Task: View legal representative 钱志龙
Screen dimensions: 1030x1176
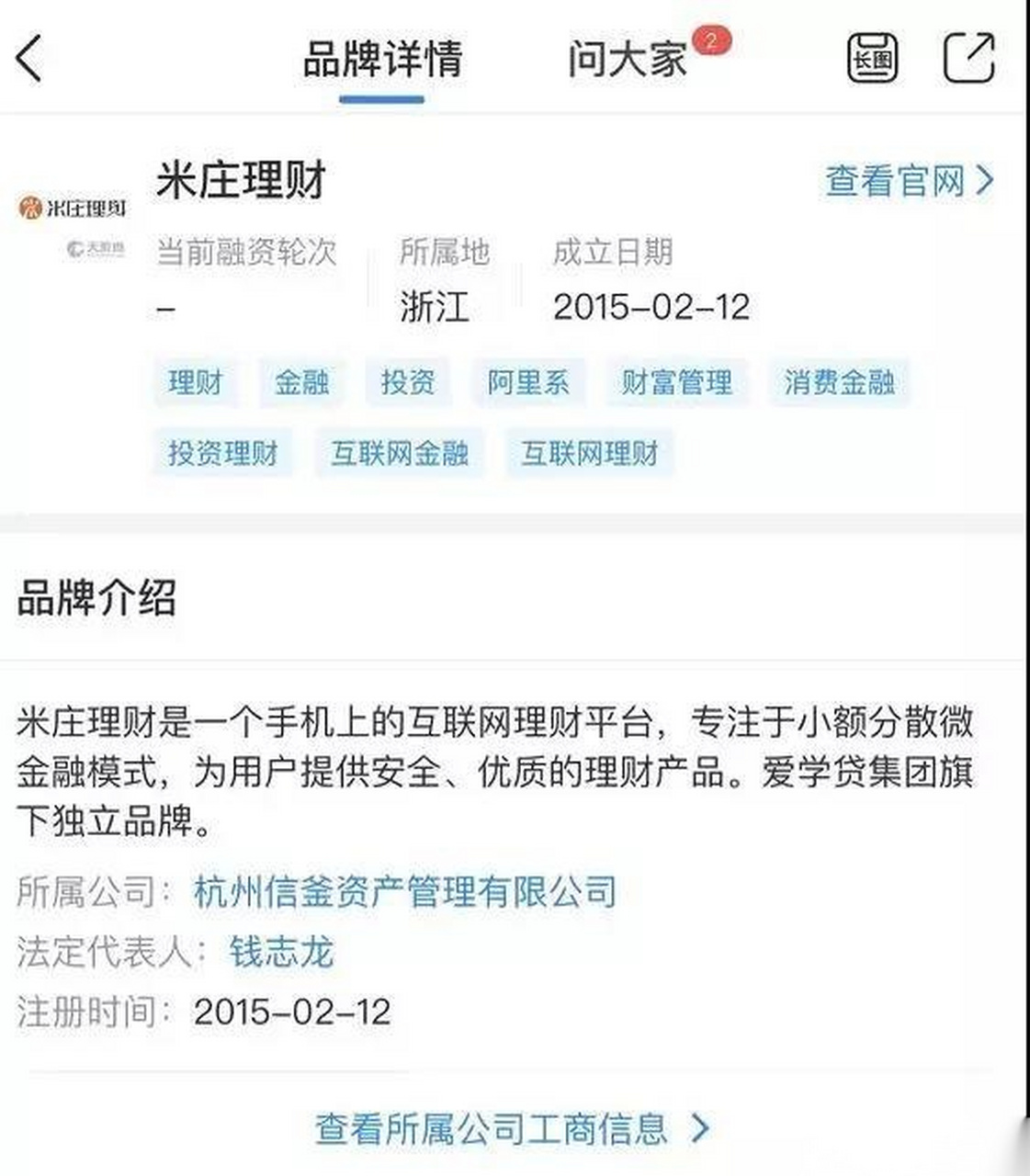Action: (281, 952)
